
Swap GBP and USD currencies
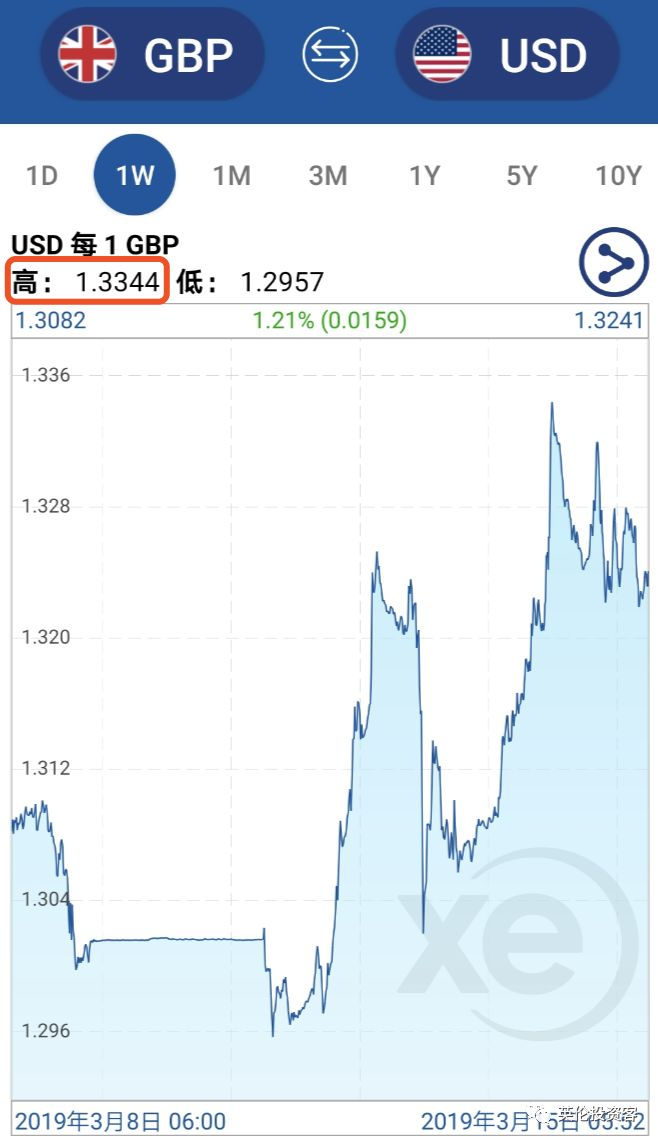pyautogui.click(x=330, y=55)
